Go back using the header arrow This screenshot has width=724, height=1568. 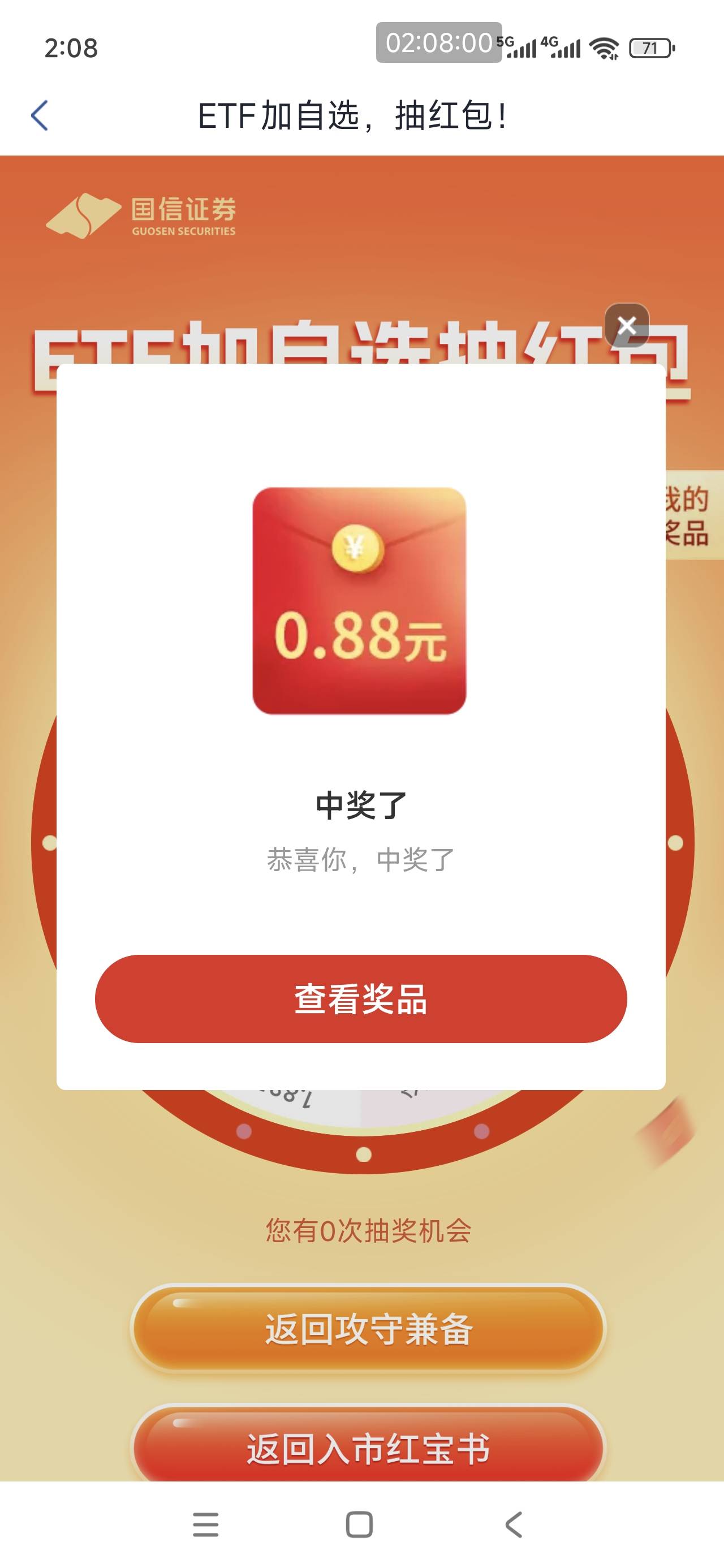[40, 115]
